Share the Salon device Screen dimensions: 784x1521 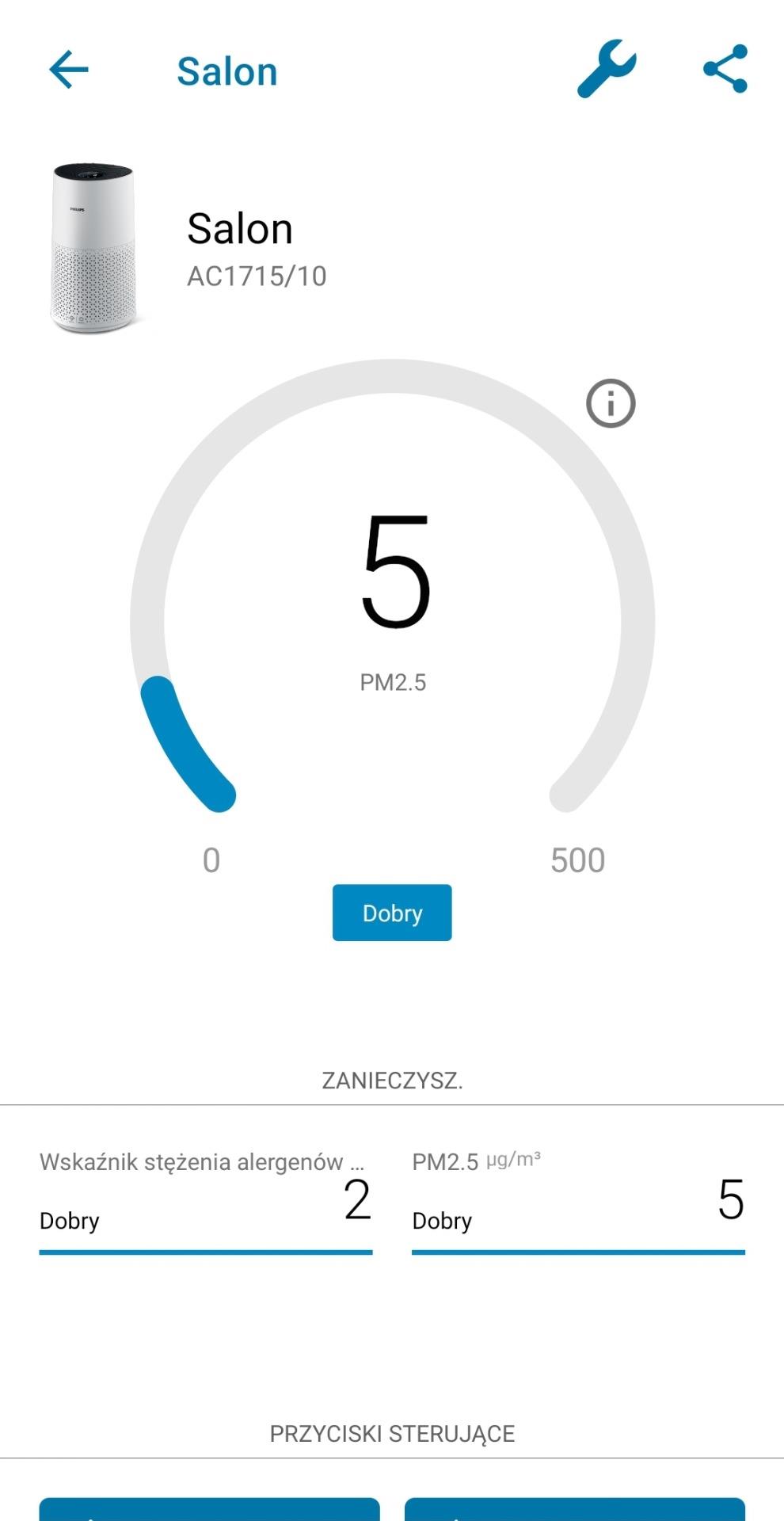pyautogui.click(x=725, y=69)
